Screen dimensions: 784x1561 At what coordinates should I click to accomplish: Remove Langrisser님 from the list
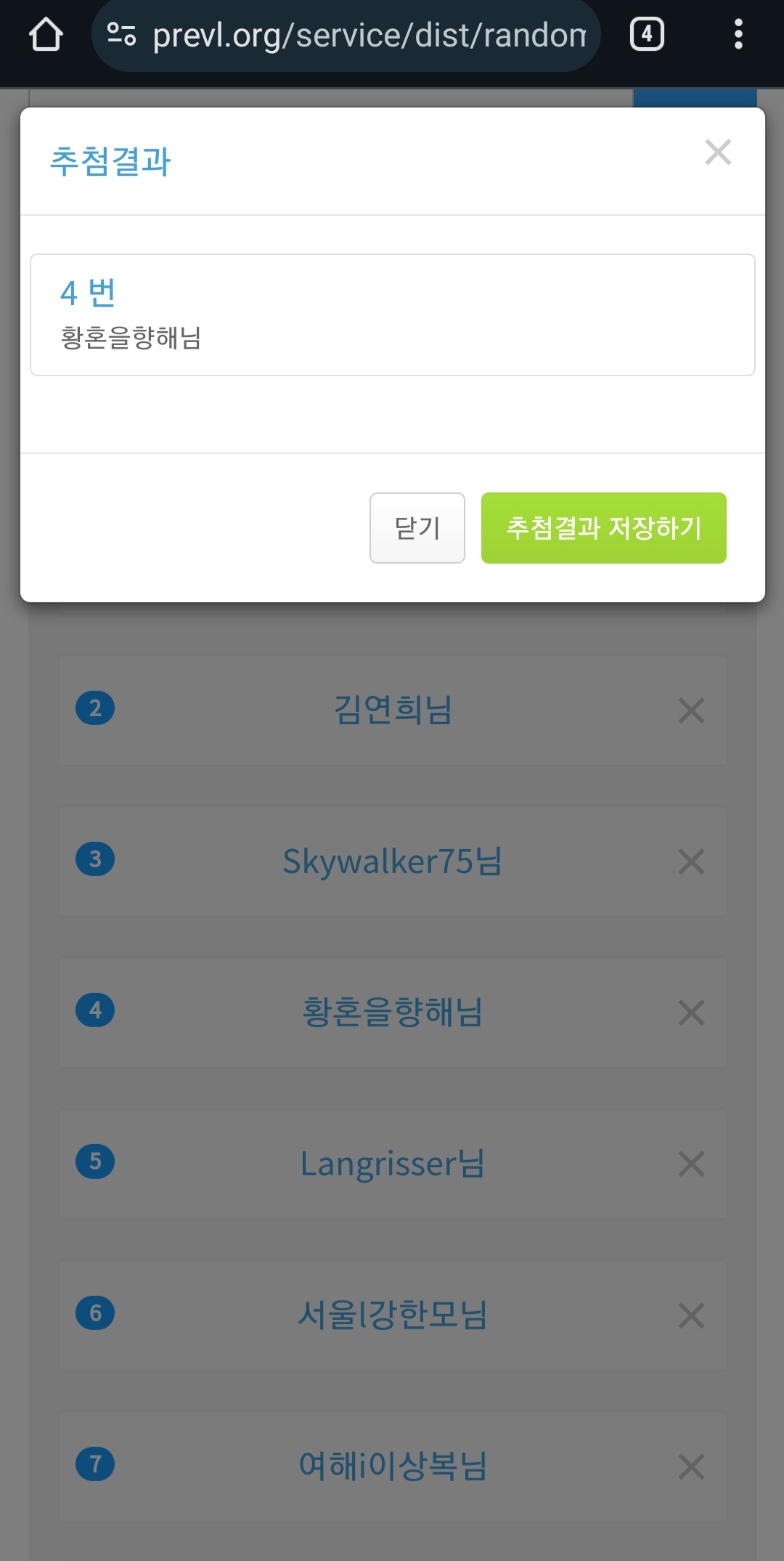click(x=690, y=1164)
